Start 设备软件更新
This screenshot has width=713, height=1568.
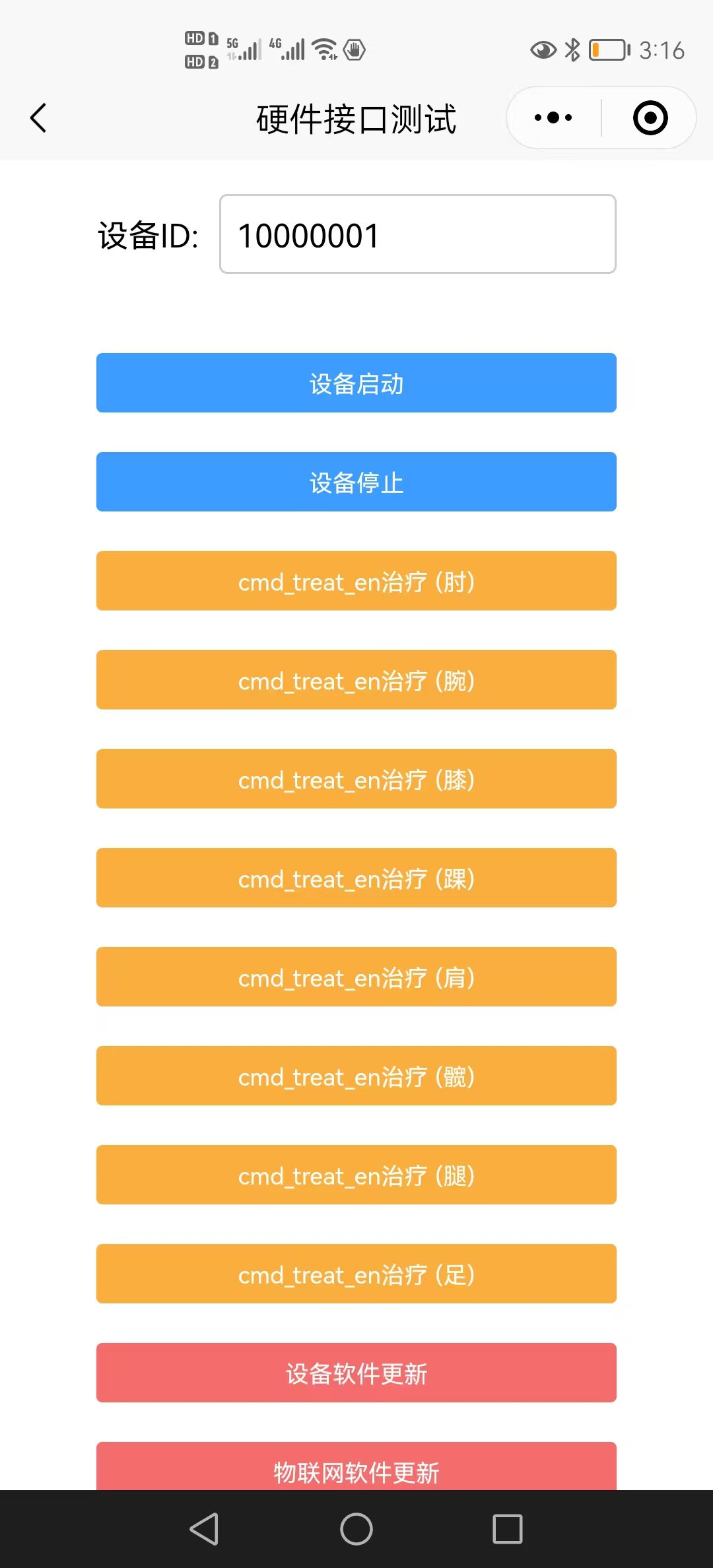pos(356,1373)
